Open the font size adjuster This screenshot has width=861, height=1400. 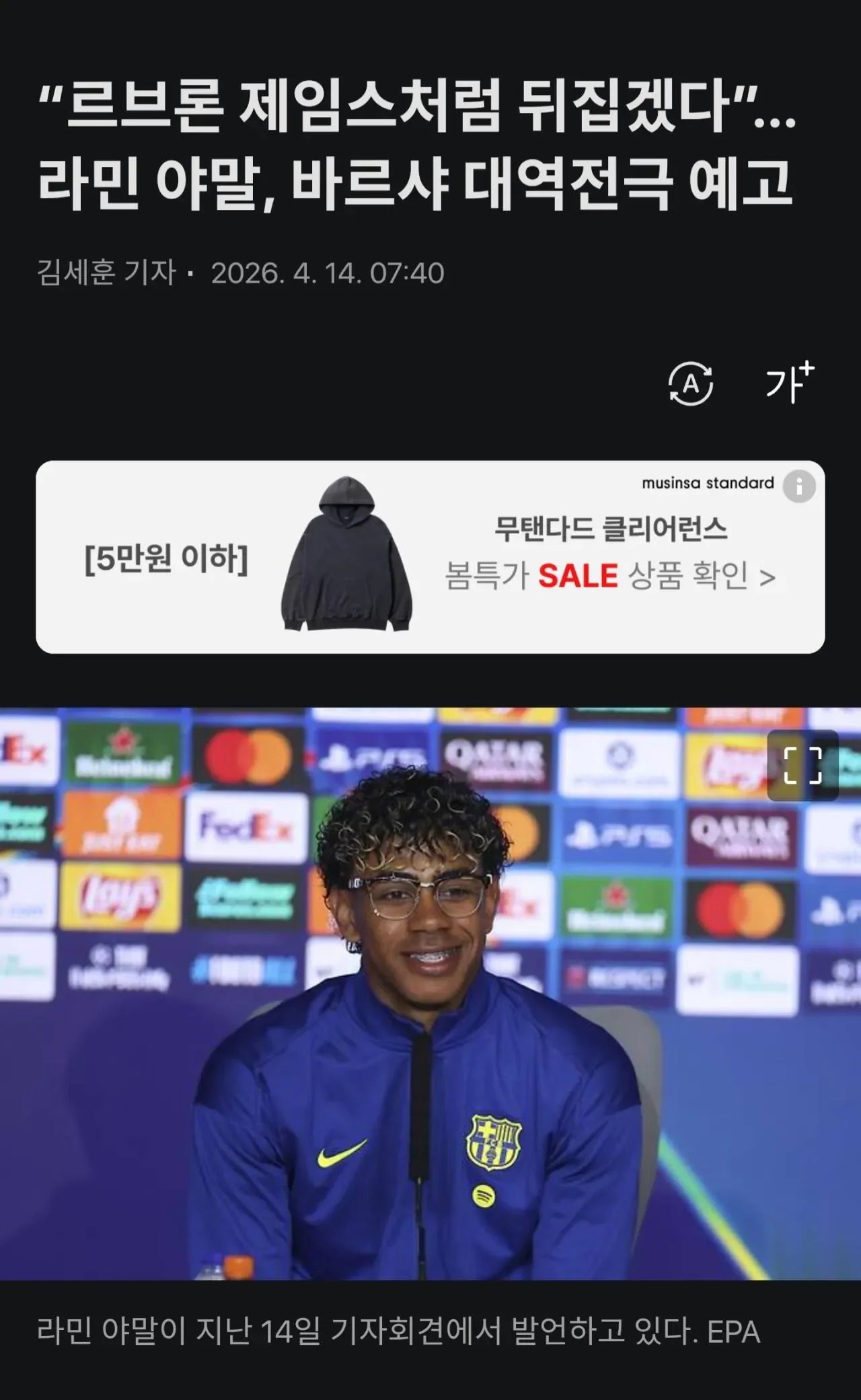[789, 382]
